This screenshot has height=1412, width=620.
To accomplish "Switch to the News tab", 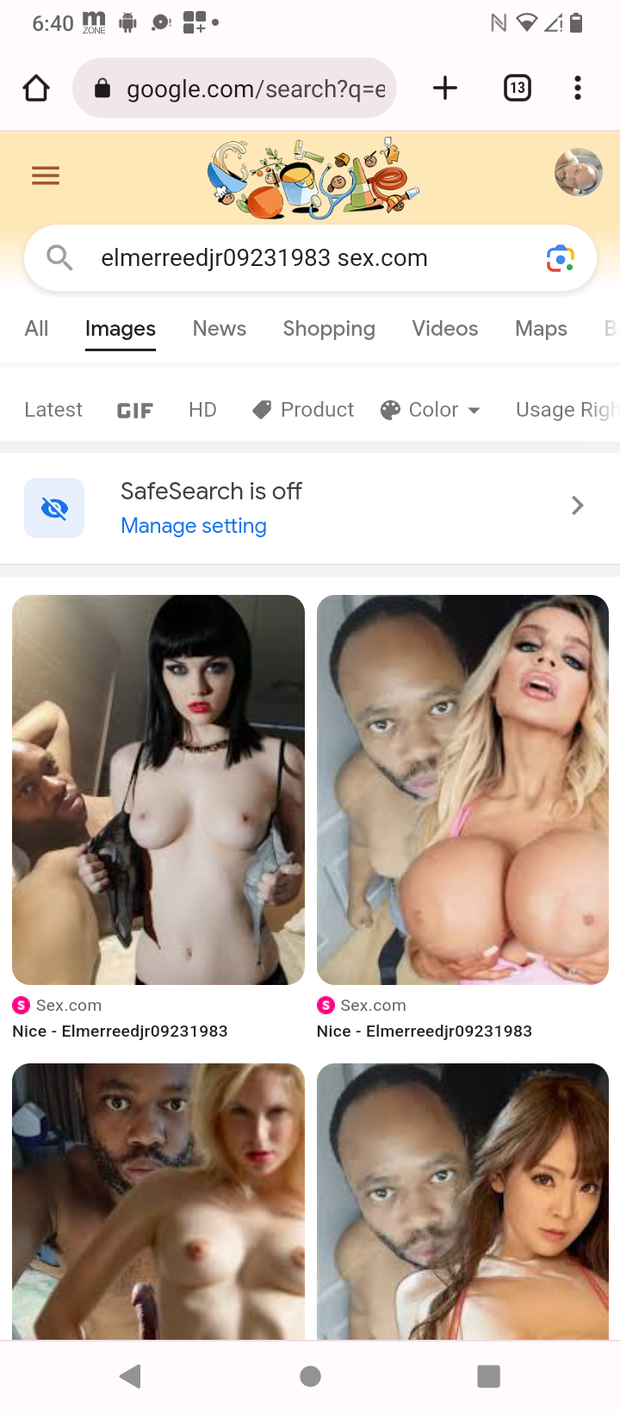I will [x=219, y=328].
